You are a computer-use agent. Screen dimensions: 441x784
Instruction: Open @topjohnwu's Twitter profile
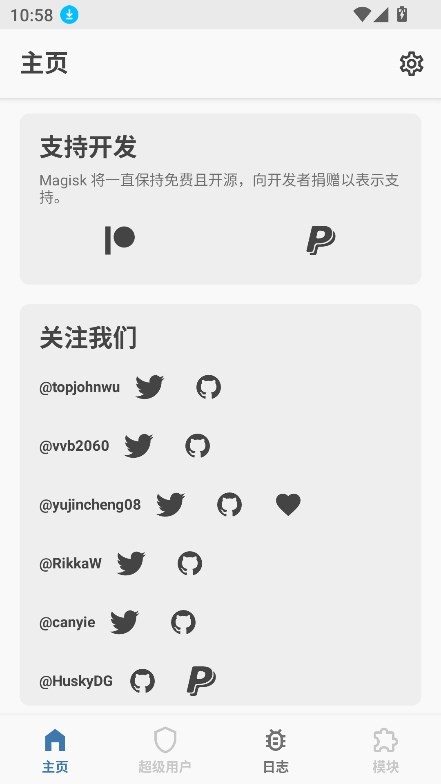point(150,387)
